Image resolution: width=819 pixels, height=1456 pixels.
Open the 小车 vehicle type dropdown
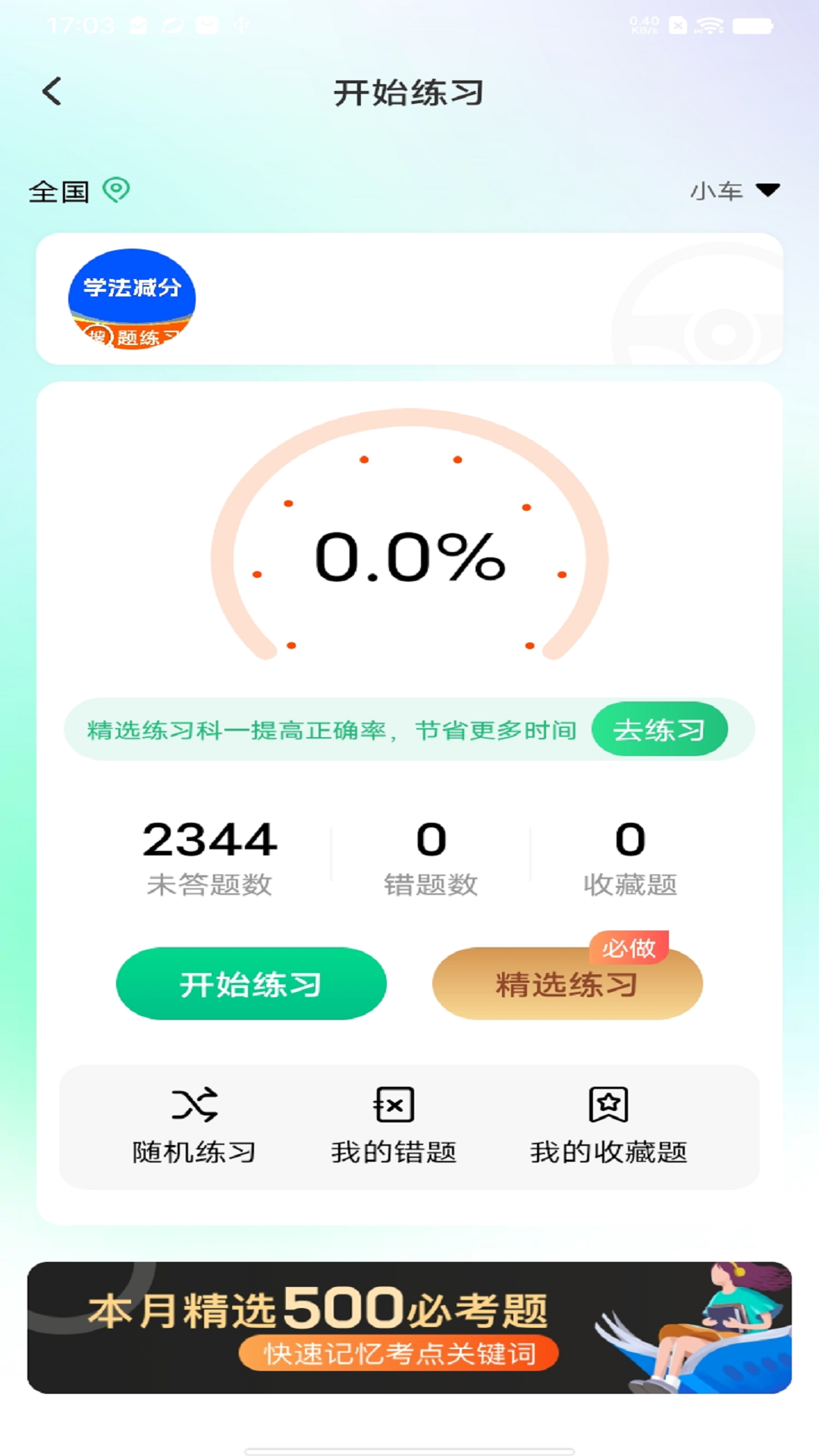point(717,191)
